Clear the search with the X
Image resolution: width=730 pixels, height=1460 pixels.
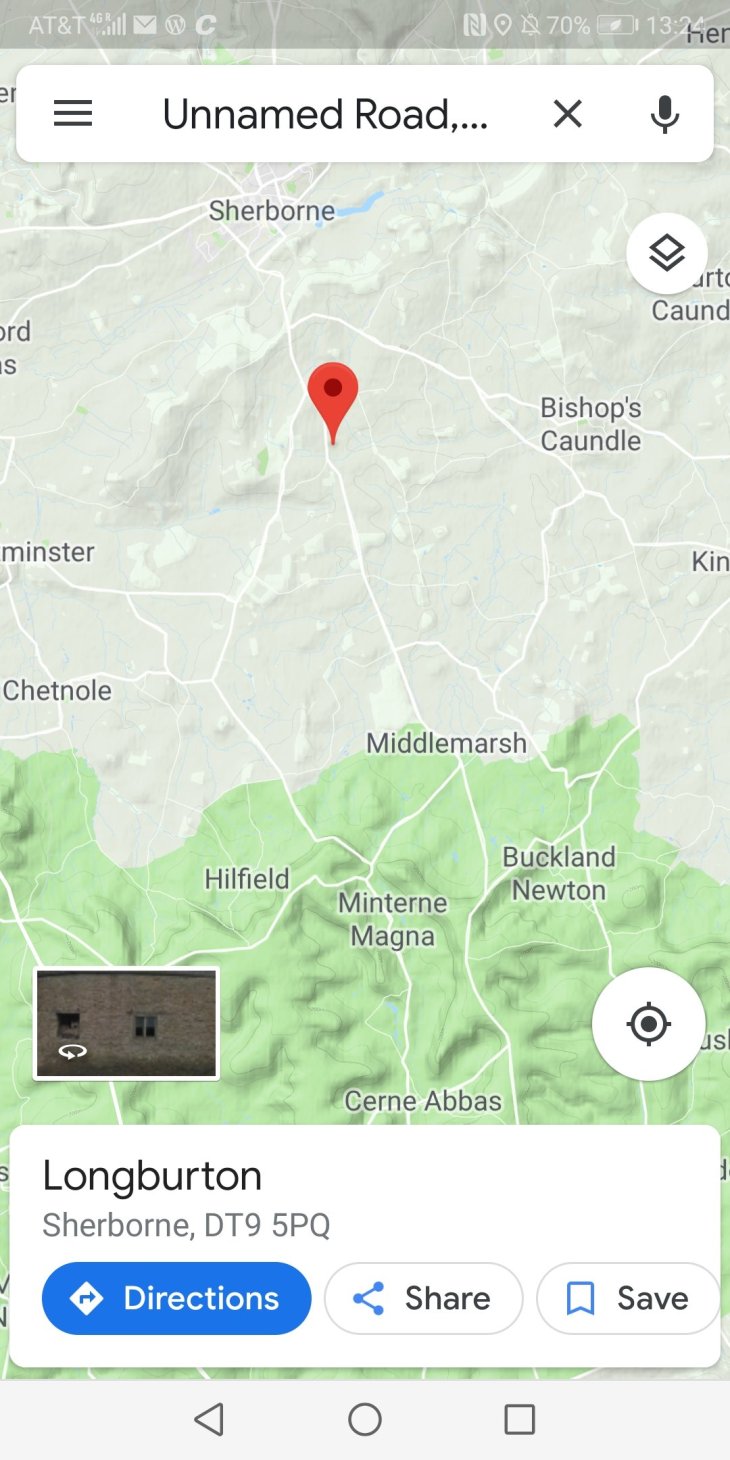(567, 114)
